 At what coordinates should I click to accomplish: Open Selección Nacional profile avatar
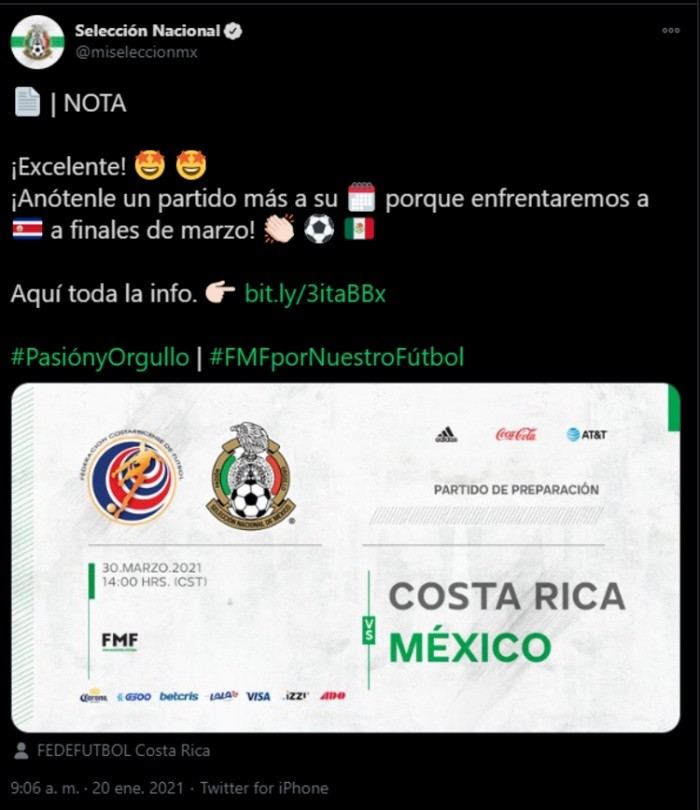[38, 42]
